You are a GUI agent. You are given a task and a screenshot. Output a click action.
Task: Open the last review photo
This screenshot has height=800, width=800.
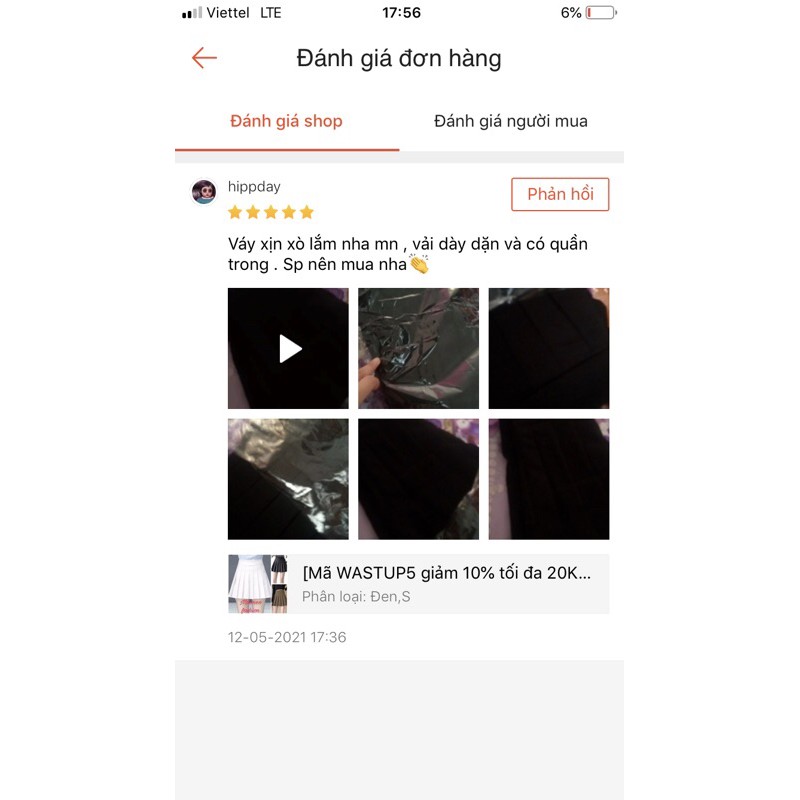pyautogui.click(x=548, y=478)
